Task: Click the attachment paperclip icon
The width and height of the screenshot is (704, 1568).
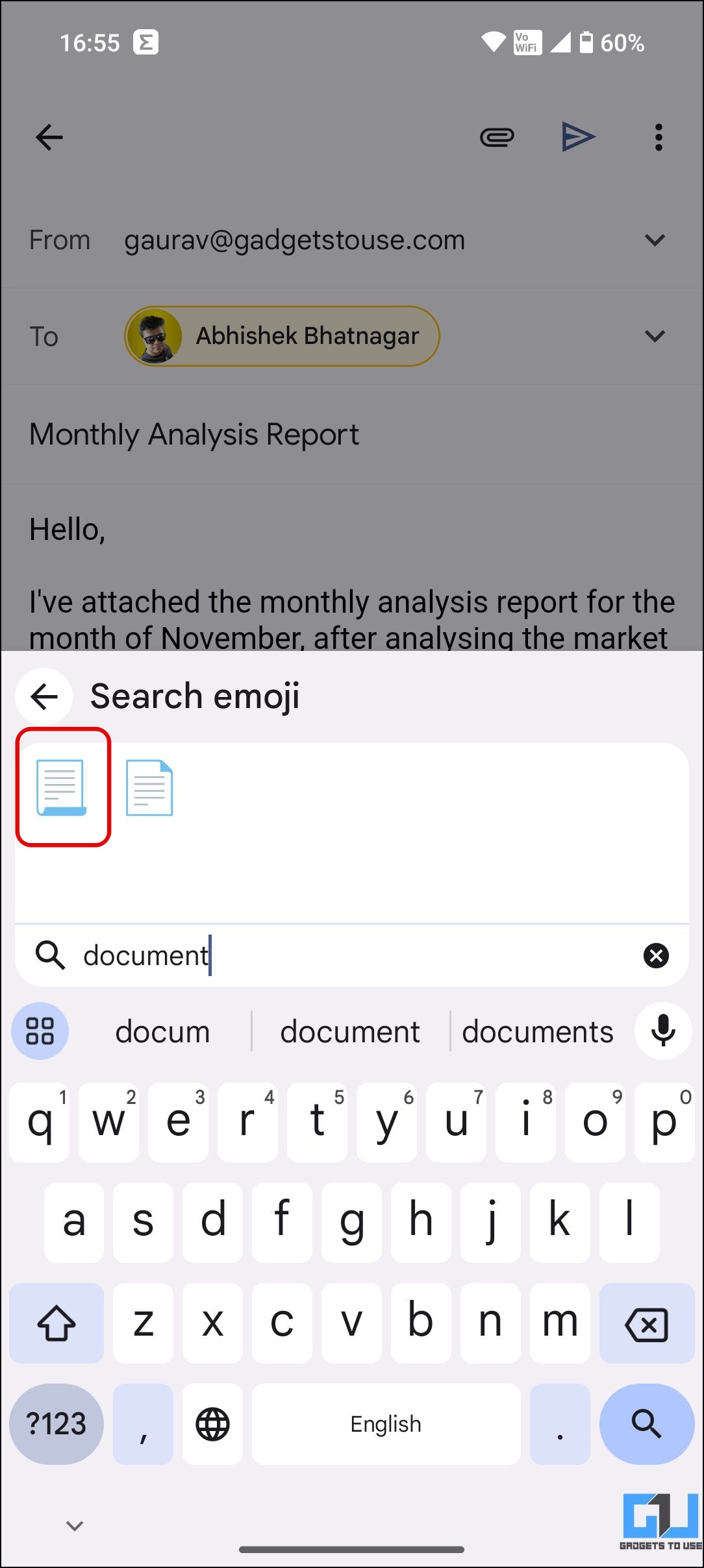Action: coord(496,136)
